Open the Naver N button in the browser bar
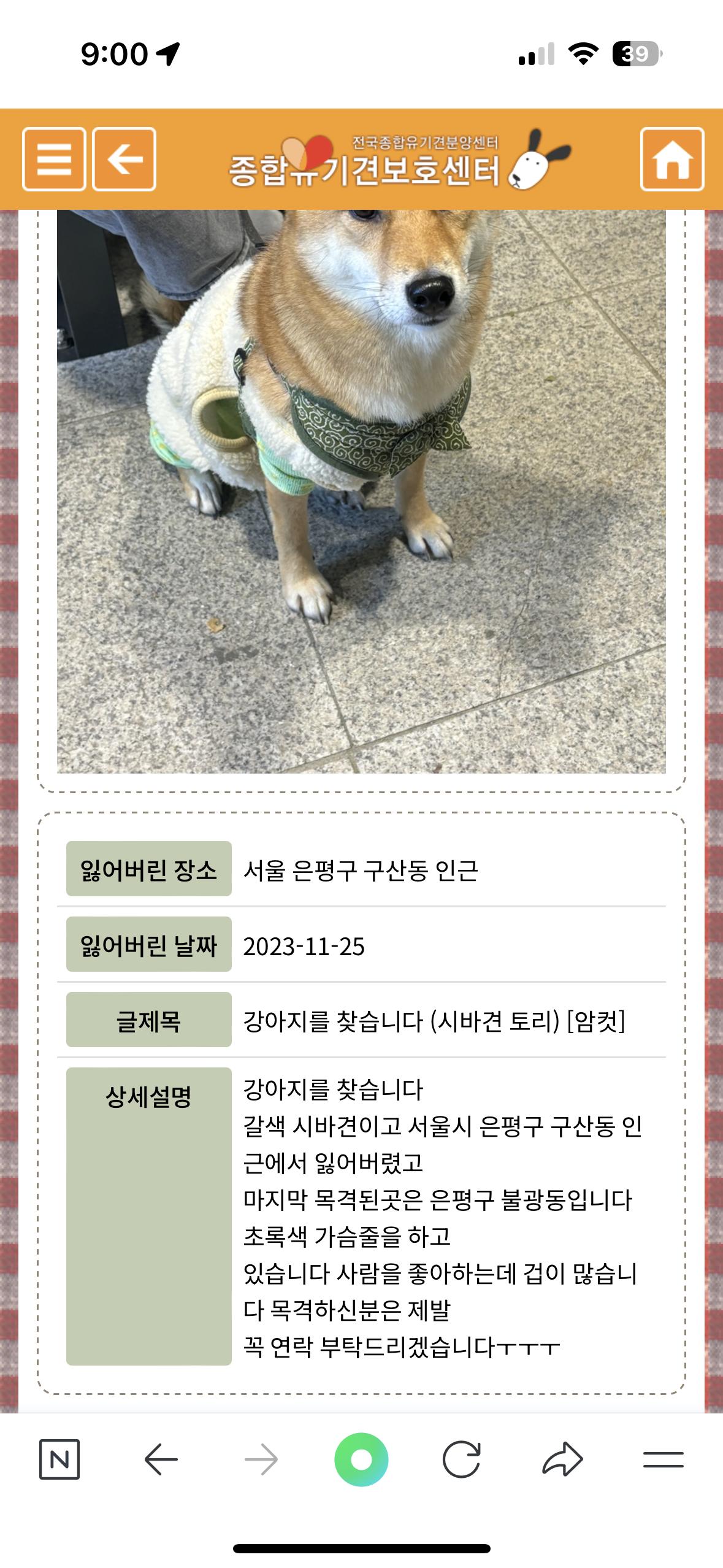This screenshot has height=1568, width=723. (x=59, y=1459)
